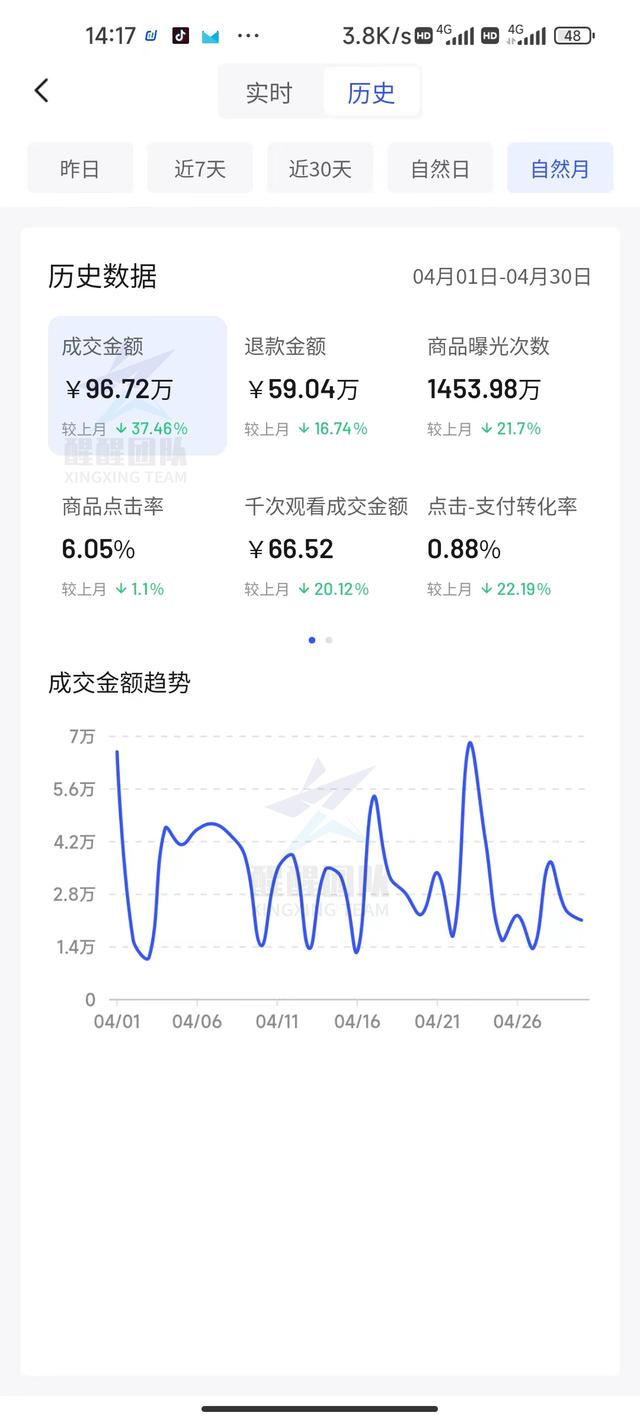Image resolution: width=640 pixels, height=1422 pixels.
Task: Select the 成交金额 metric card
Action: point(137,386)
